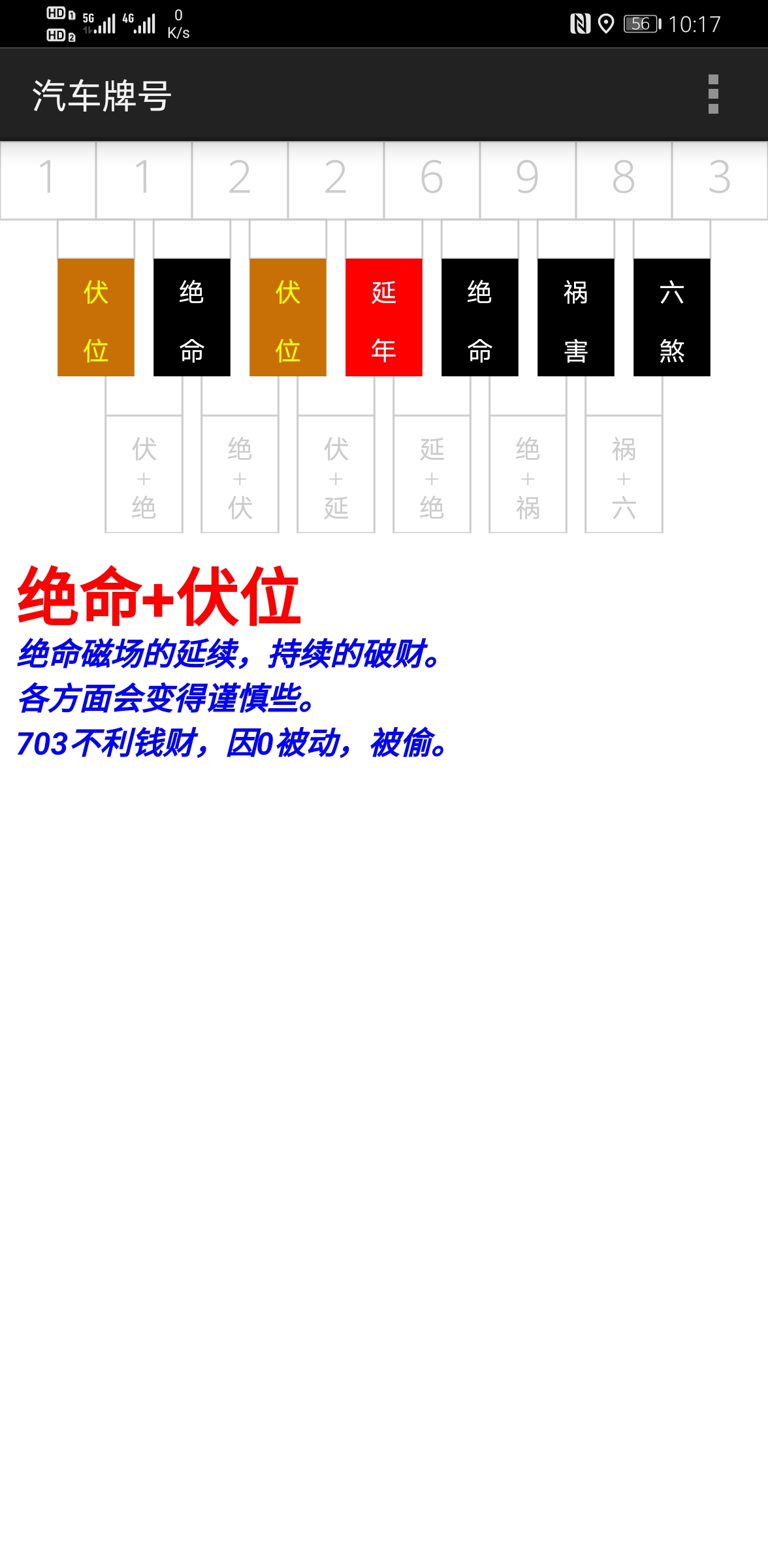768x1568 pixels.
Task: Show details for the 六煞 tile
Action: [x=672, y=318]
